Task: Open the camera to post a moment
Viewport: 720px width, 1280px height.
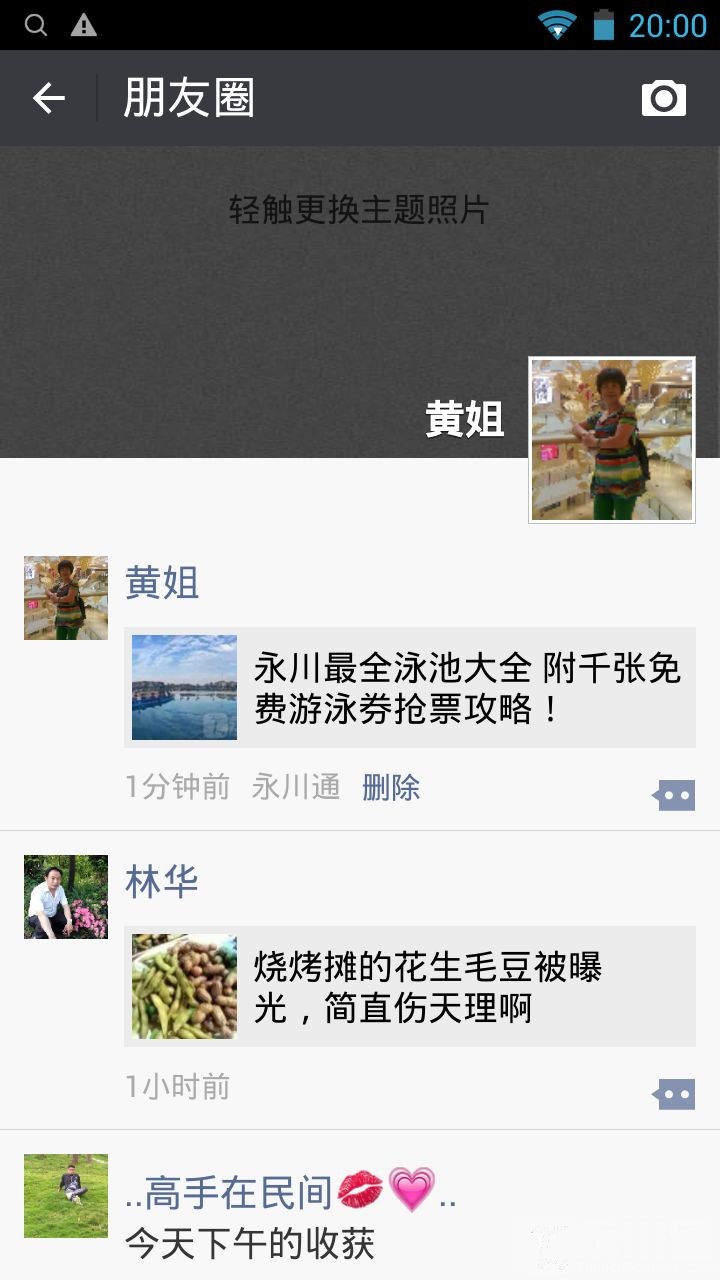Action: pos(663,98)
